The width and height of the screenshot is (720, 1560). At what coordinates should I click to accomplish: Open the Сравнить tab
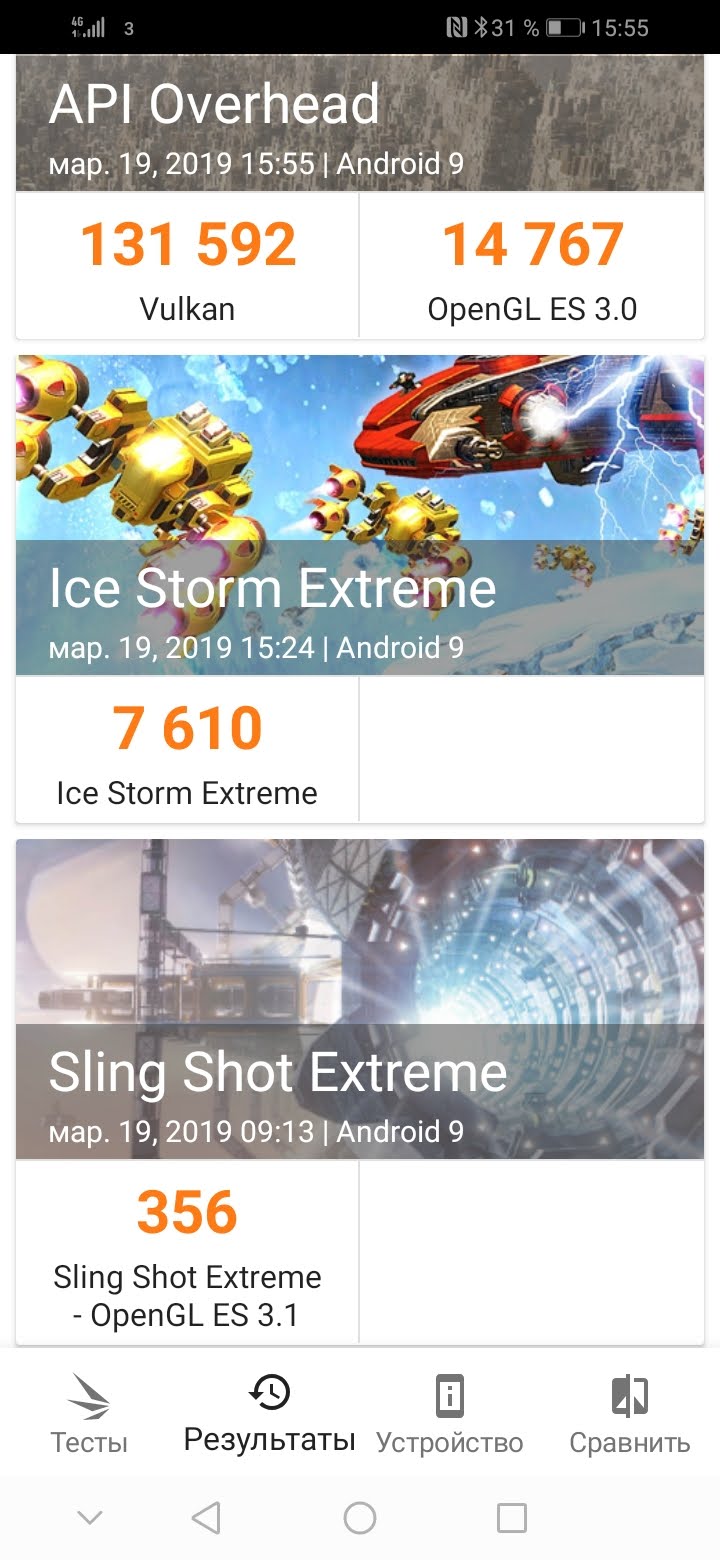pos(630,1414)
